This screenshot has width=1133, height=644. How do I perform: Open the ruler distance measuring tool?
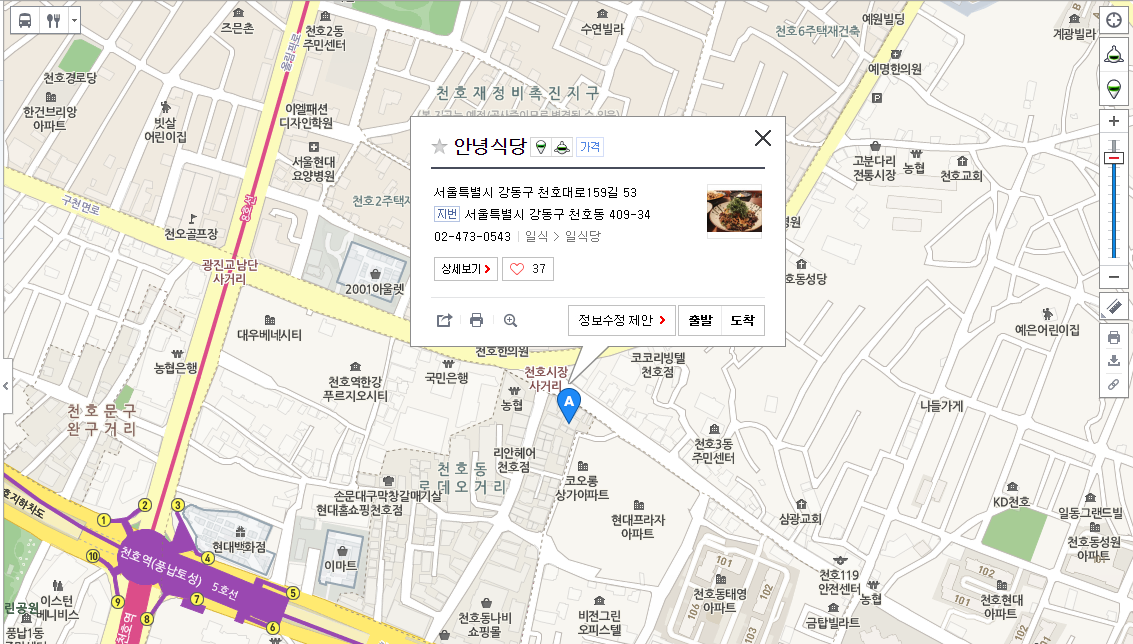[x=1113, y=304]
